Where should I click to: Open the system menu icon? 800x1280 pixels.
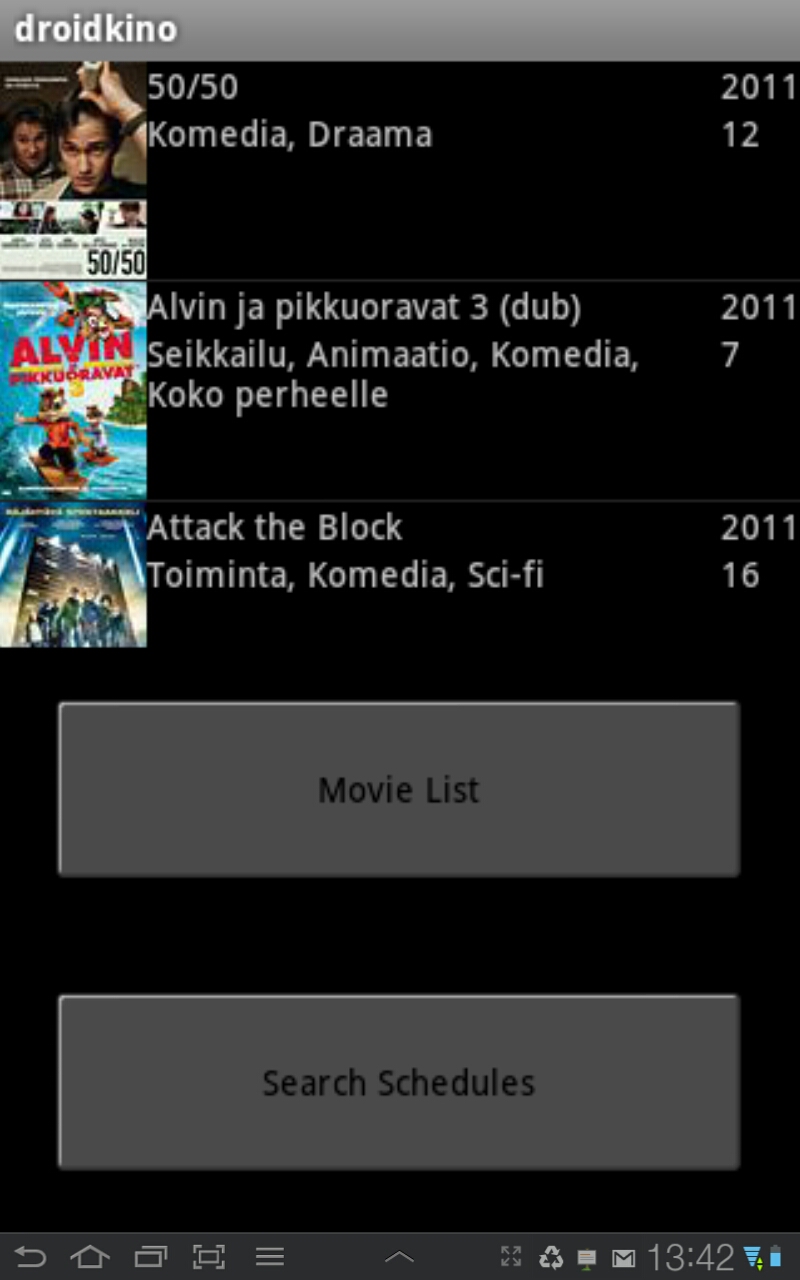pyautogui.click(x=270, y=1257)
